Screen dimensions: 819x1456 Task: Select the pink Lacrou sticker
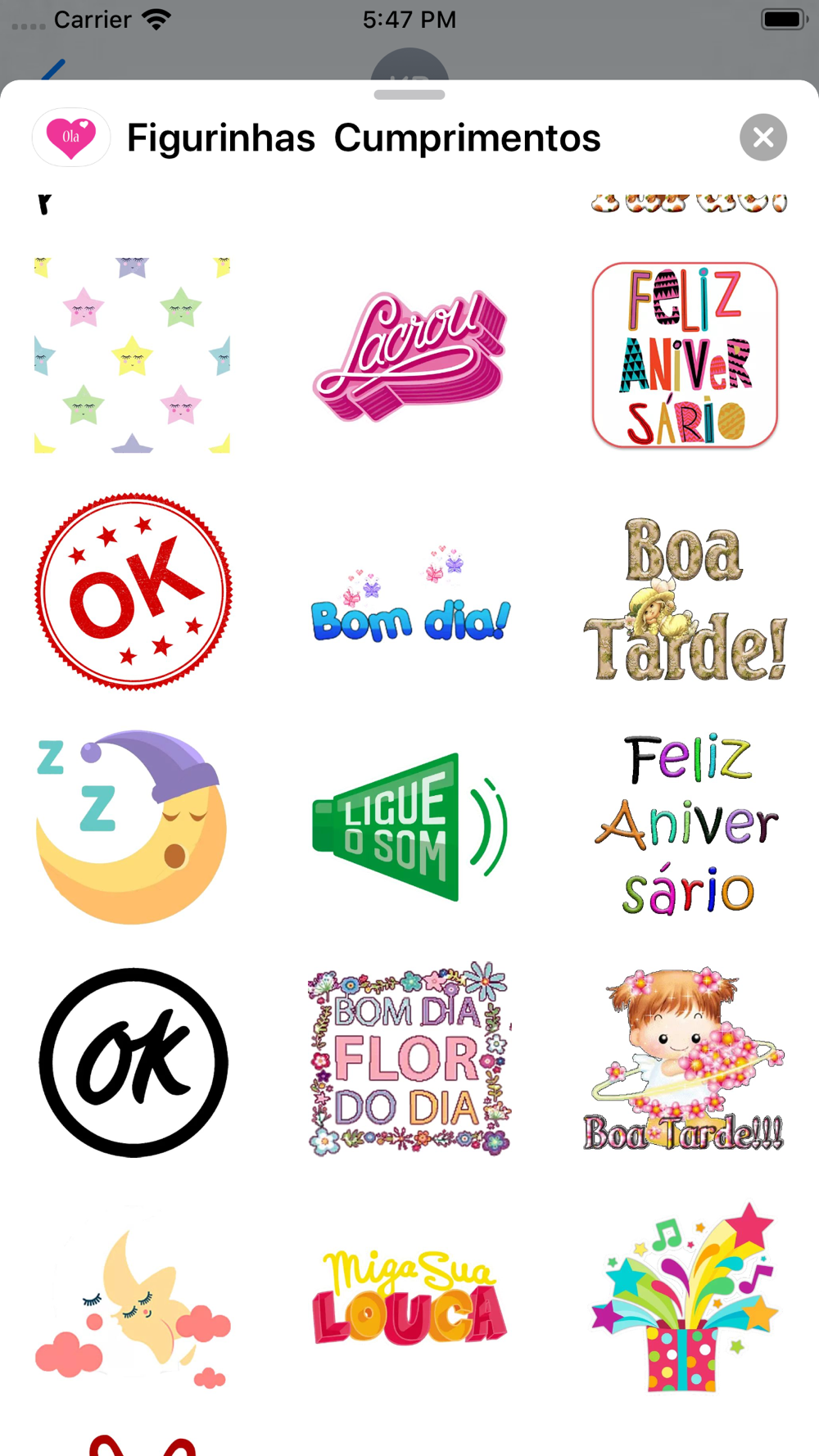point(409,355)
